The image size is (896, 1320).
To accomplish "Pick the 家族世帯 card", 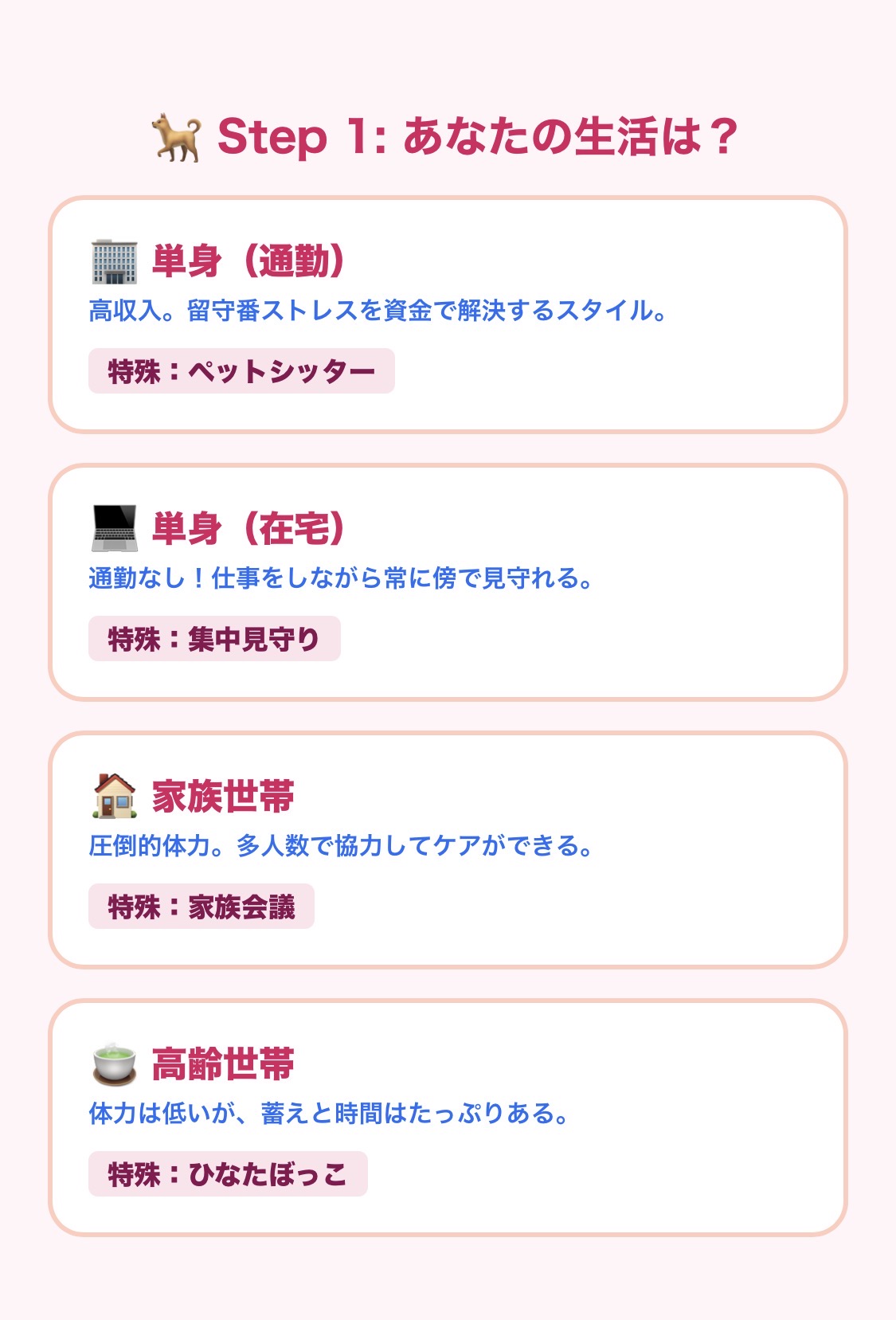I will pos(448,850).
